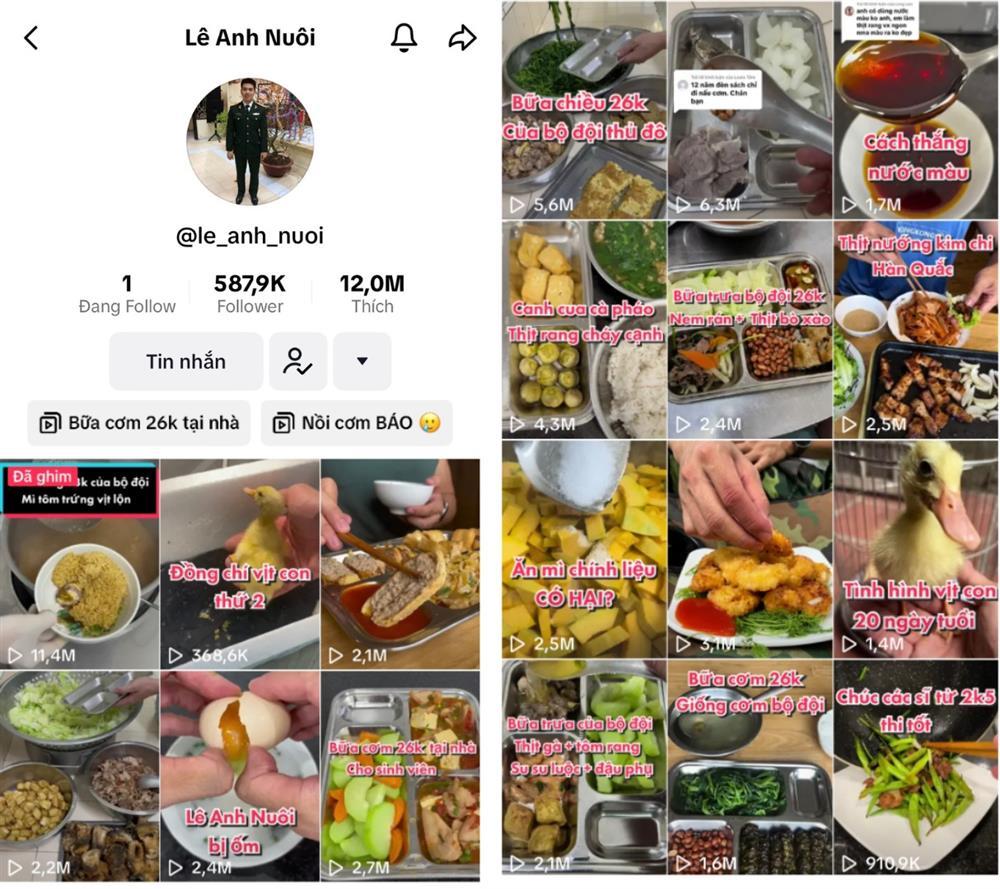Open the Bữa cơm 26k Cho sinh viên video
1000x889 pixels.
click(400, 775)
